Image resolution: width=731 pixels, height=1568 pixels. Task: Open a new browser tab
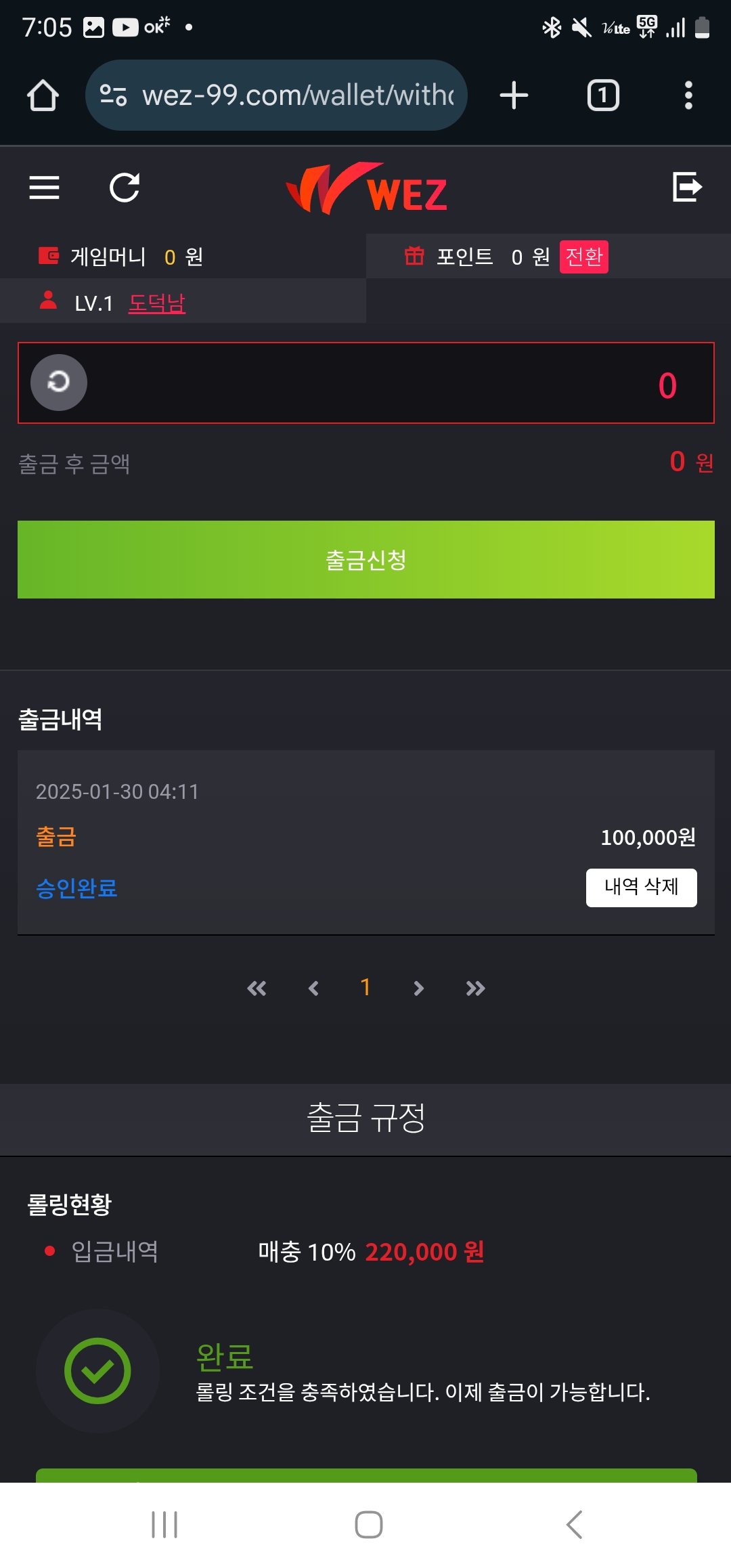(514, 95)
